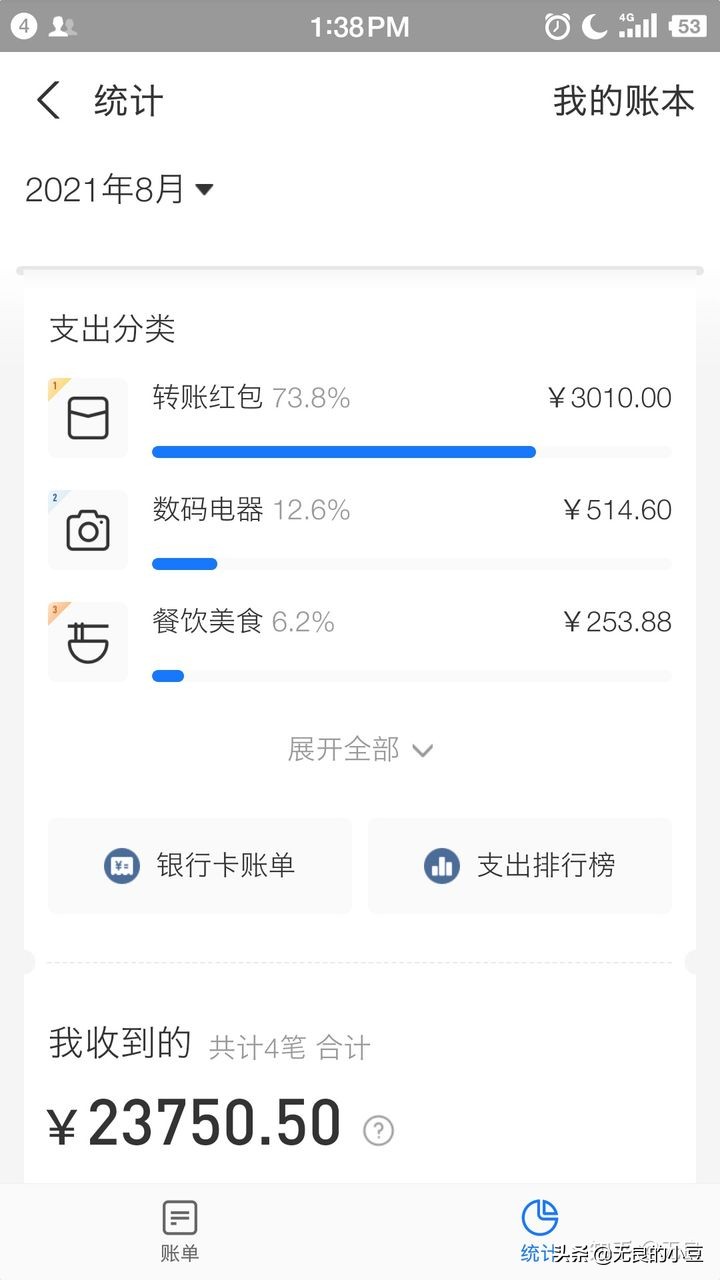
Task: Open the chevron next to 展开全部
Action: tap(423, 750)
